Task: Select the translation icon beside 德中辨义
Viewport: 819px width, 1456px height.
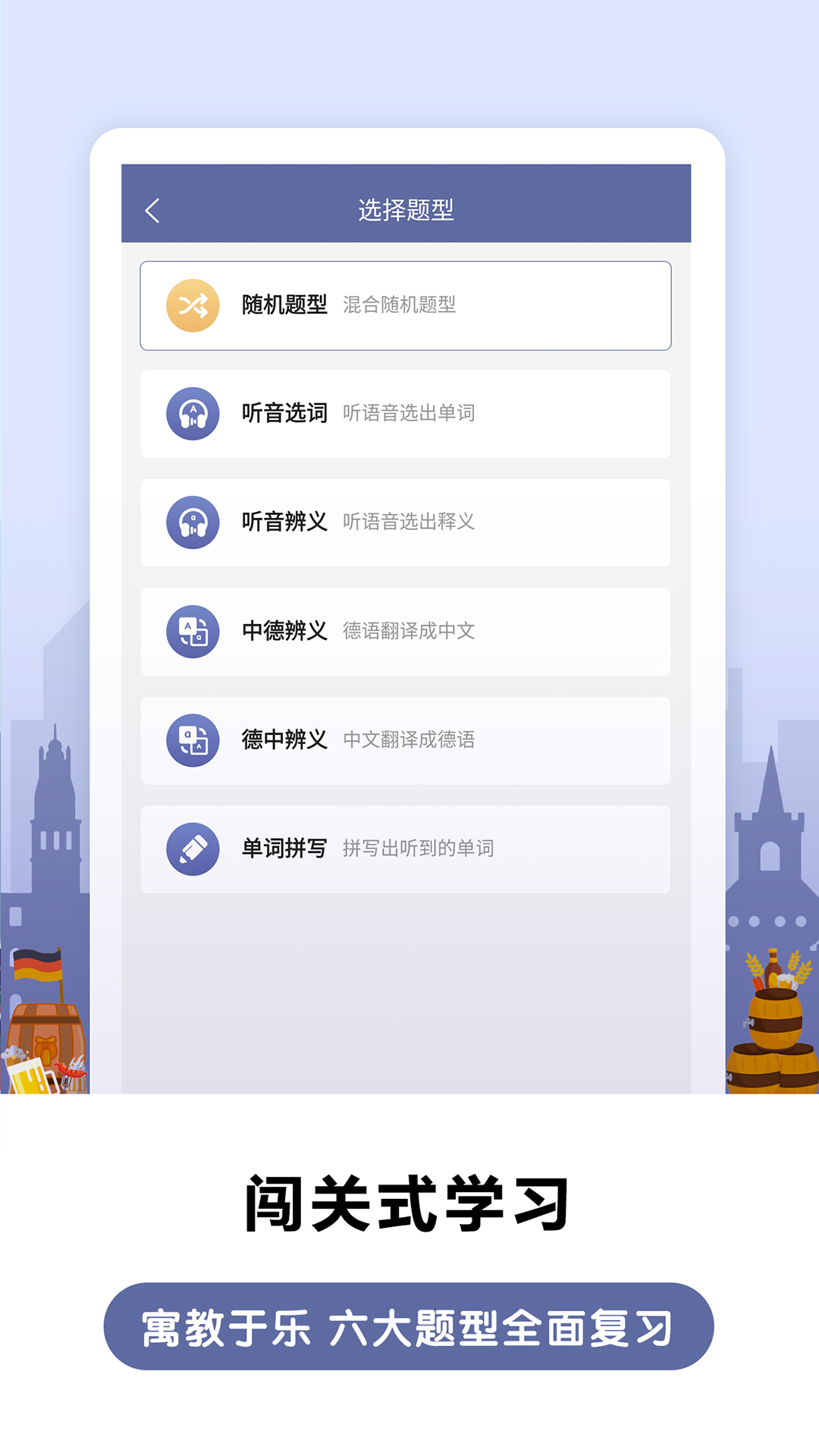Action: point(193,739)
